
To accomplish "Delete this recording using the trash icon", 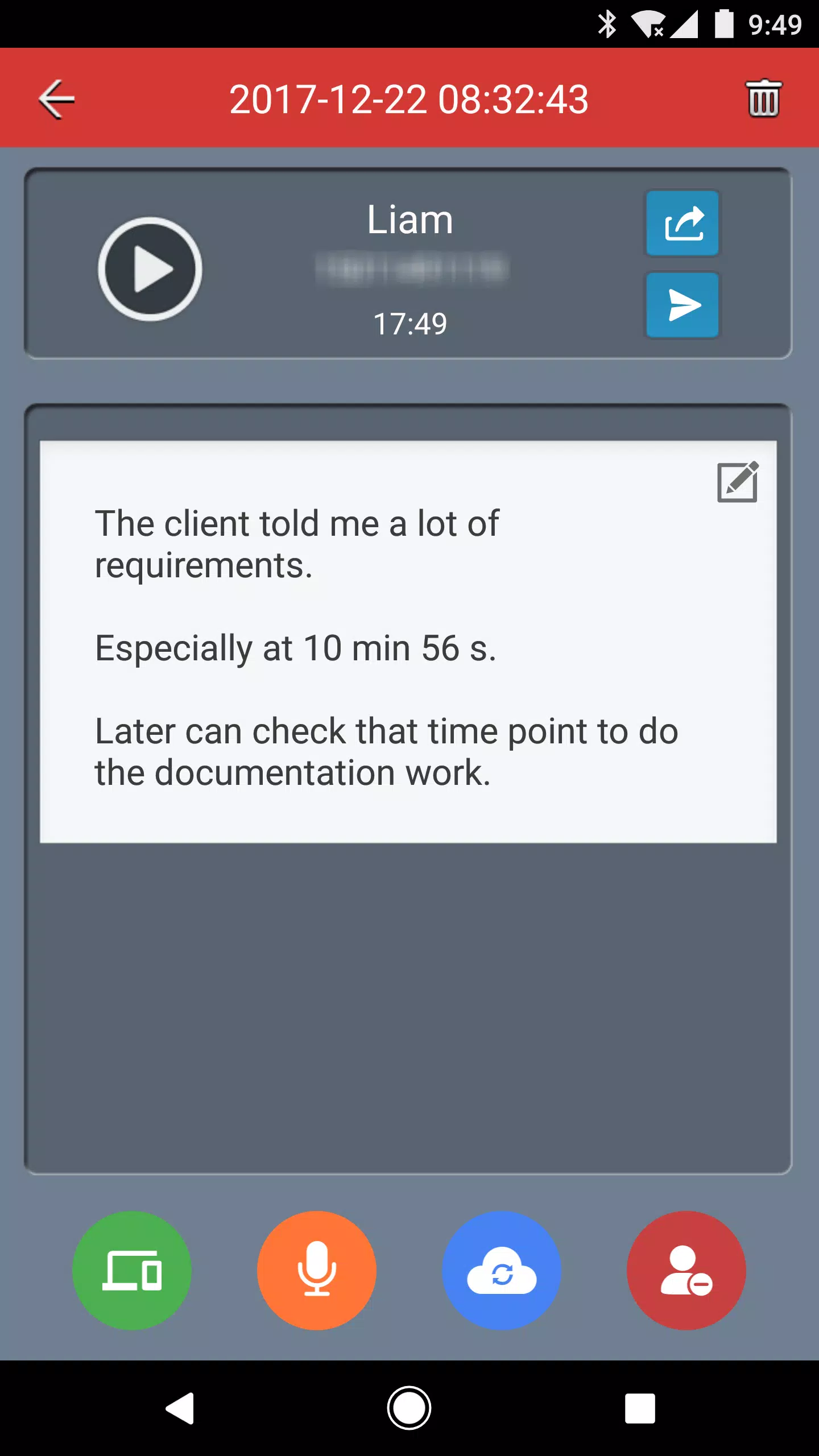I will [x=763, y=98].
